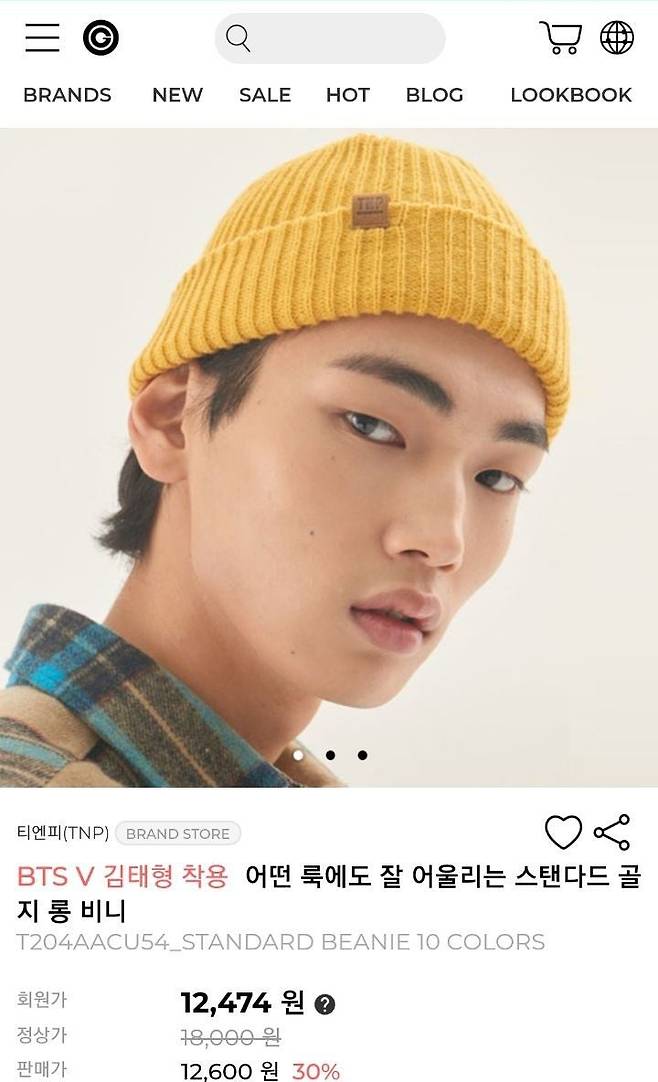Image resolution: width=658 pixels, height=1082 pixels.
Task: Switch to the BRANDS tab
Action: (x=67, y=95)
